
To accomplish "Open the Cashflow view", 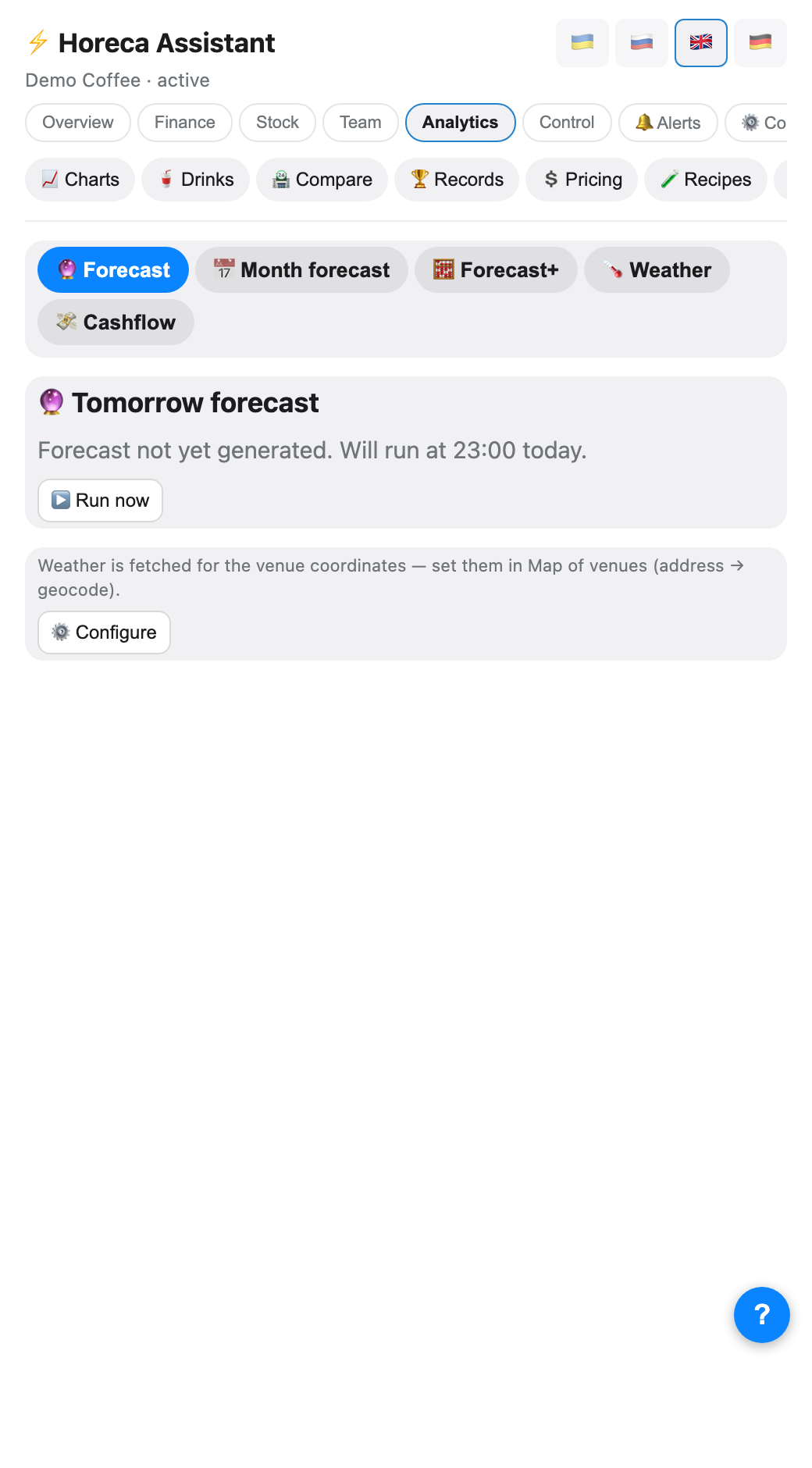I will coord(116,322).
